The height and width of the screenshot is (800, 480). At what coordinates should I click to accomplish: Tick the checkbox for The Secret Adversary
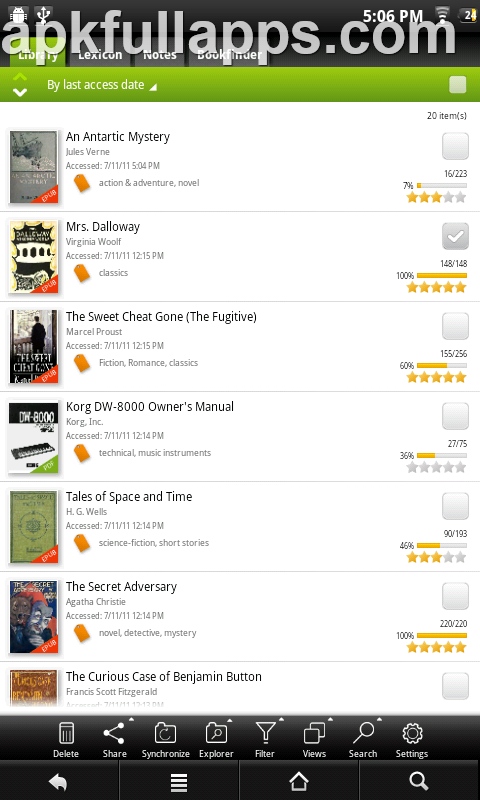[455, 596]
